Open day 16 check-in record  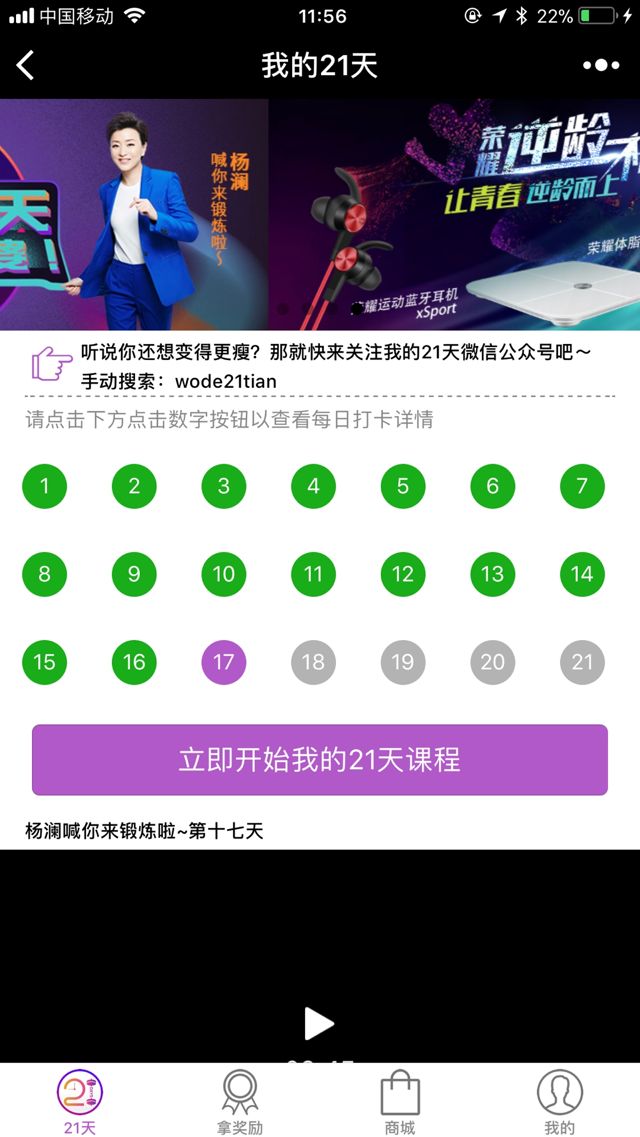click(134, 662)
